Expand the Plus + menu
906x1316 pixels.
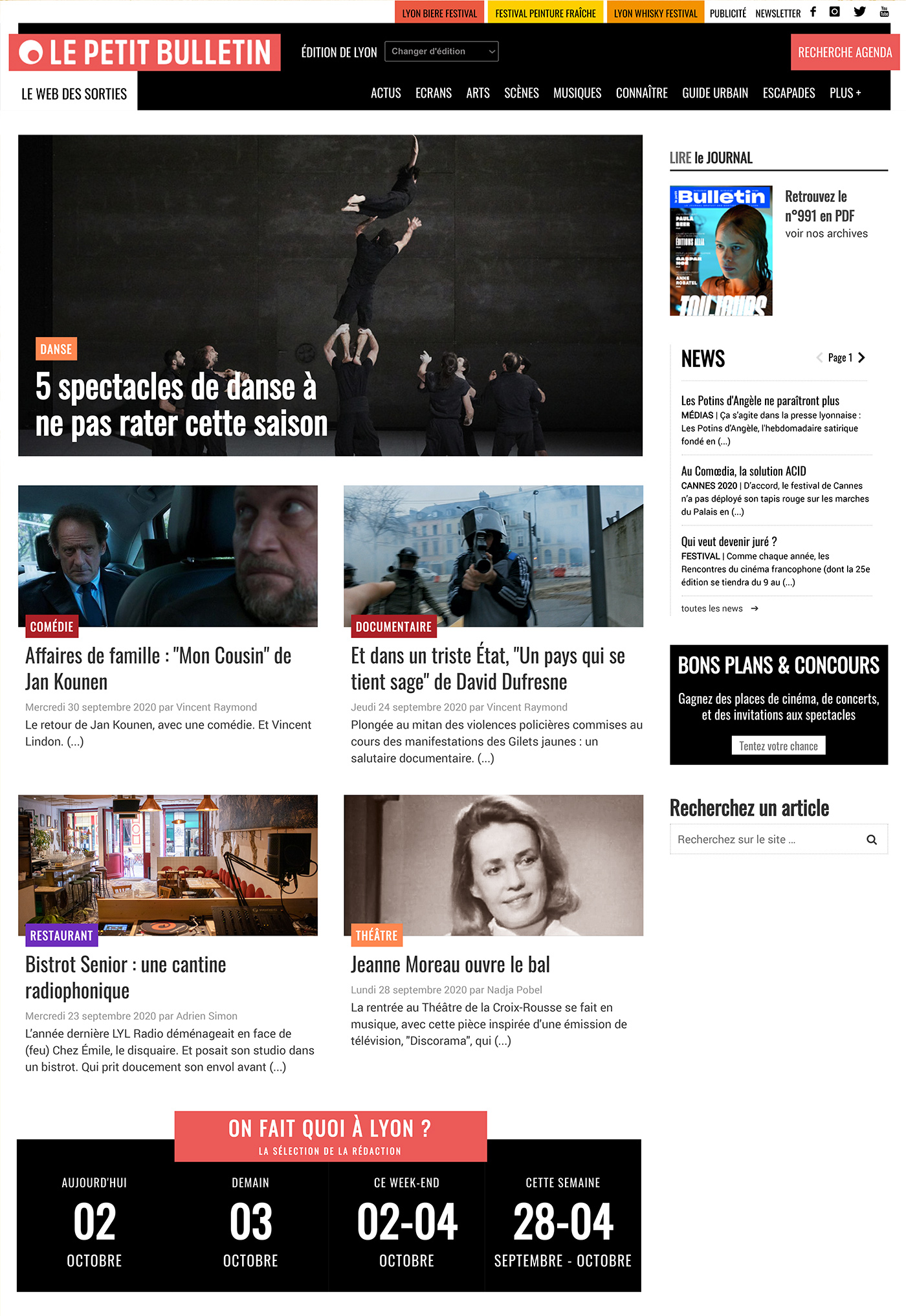point(845,93)
